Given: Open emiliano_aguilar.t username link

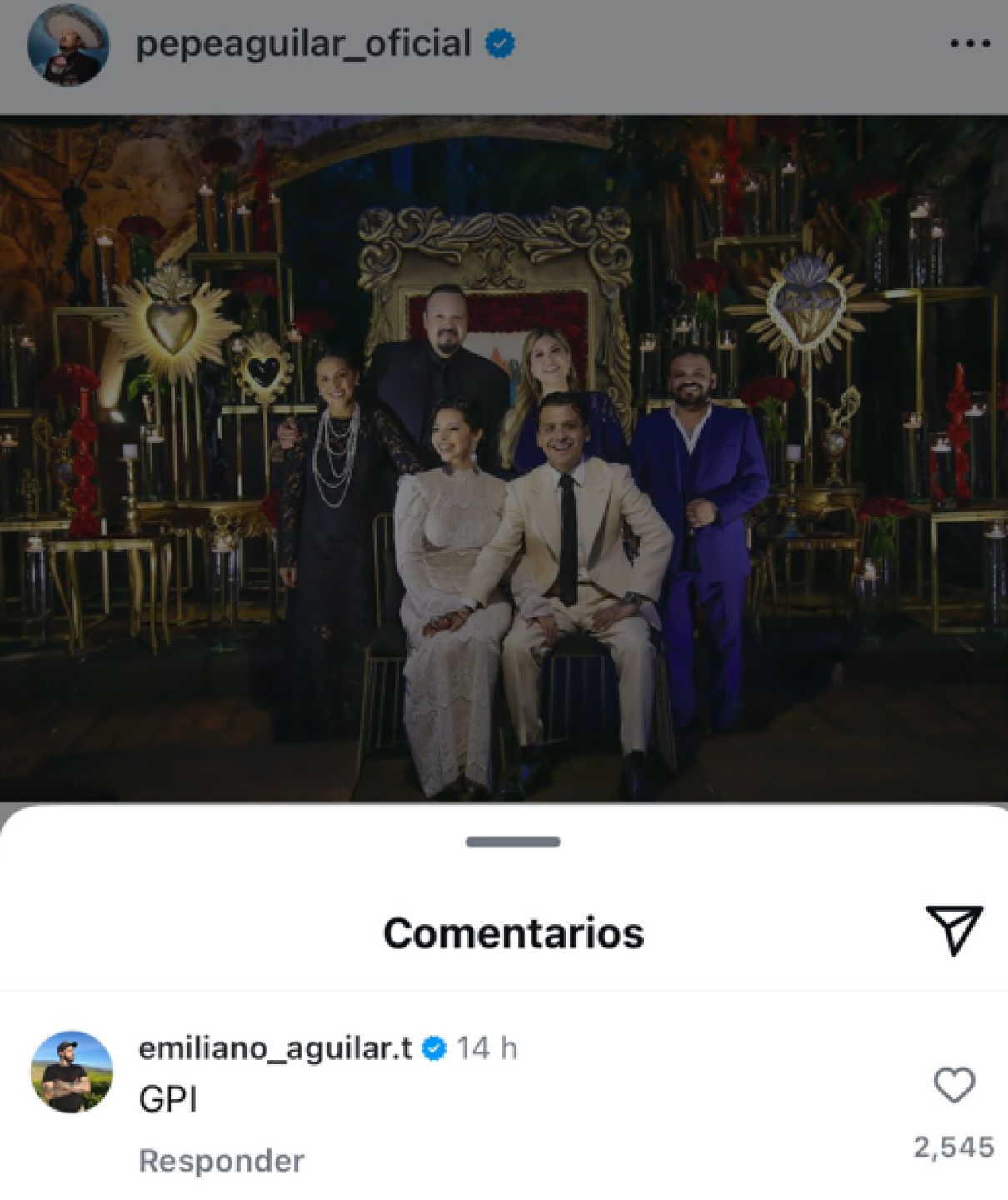Looking at the screenshot, I should 275,1048.
